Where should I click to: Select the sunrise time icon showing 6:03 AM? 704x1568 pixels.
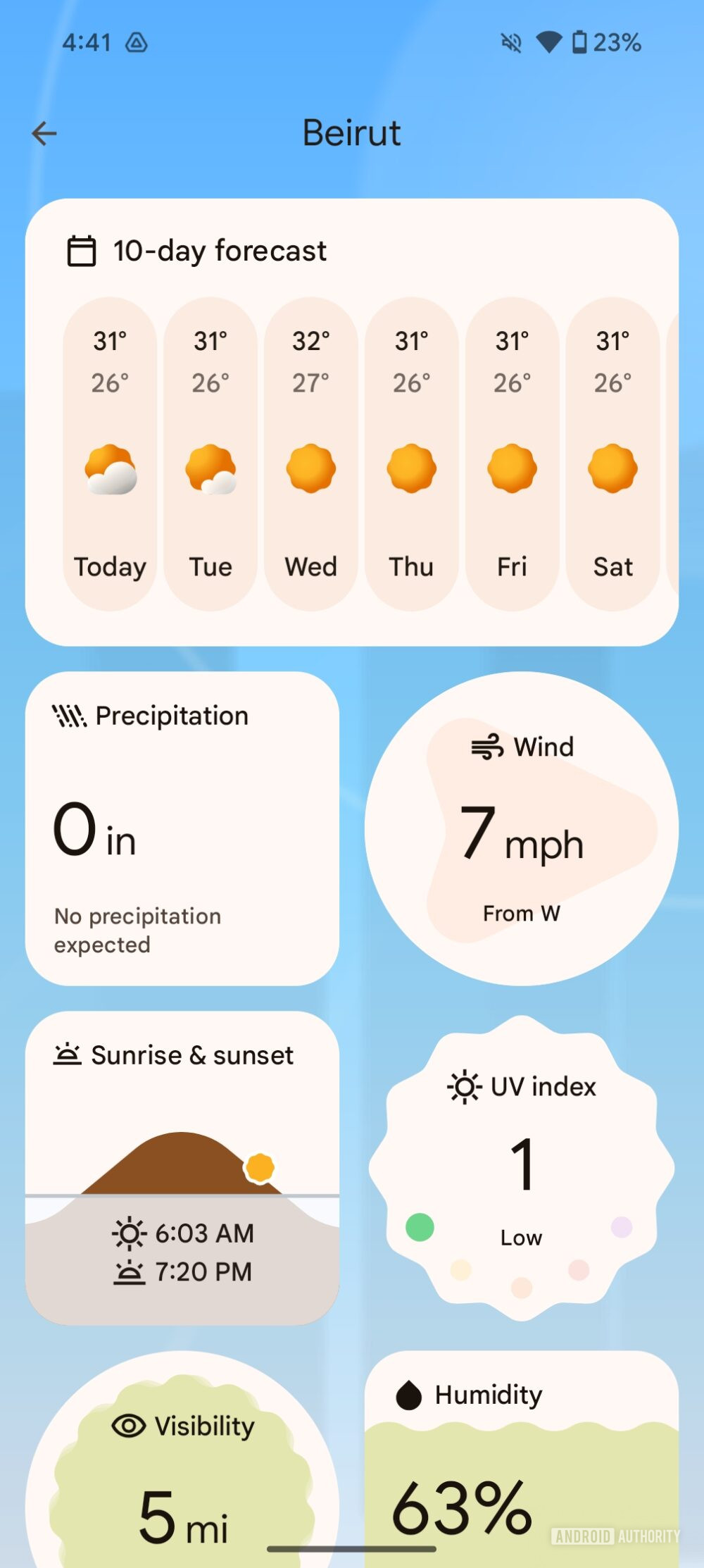click(130, 1233)
